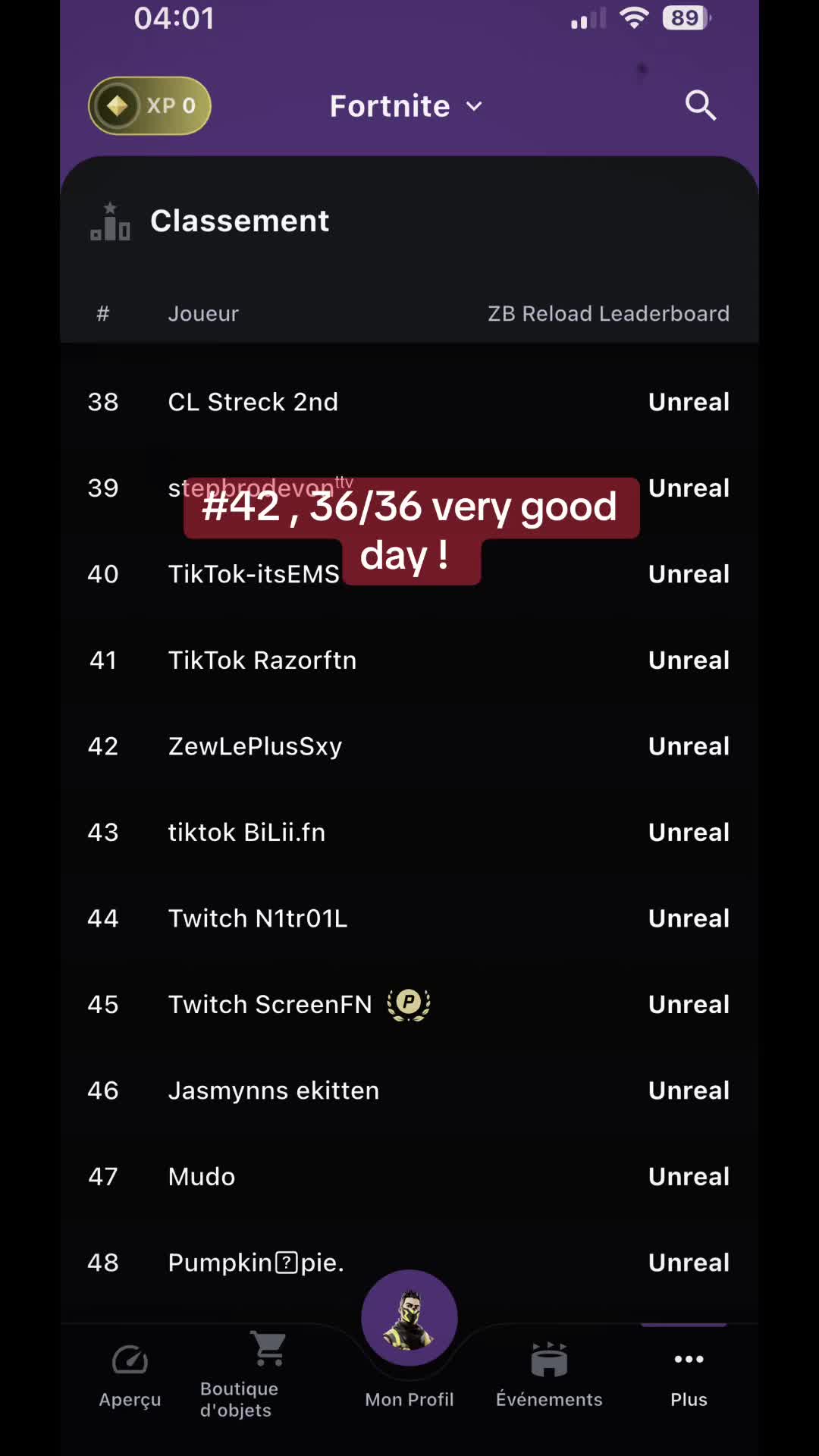Select Jasmynns ekitten at rank 46
This screenshot has width=819, height=1456.
[409, 1090]
